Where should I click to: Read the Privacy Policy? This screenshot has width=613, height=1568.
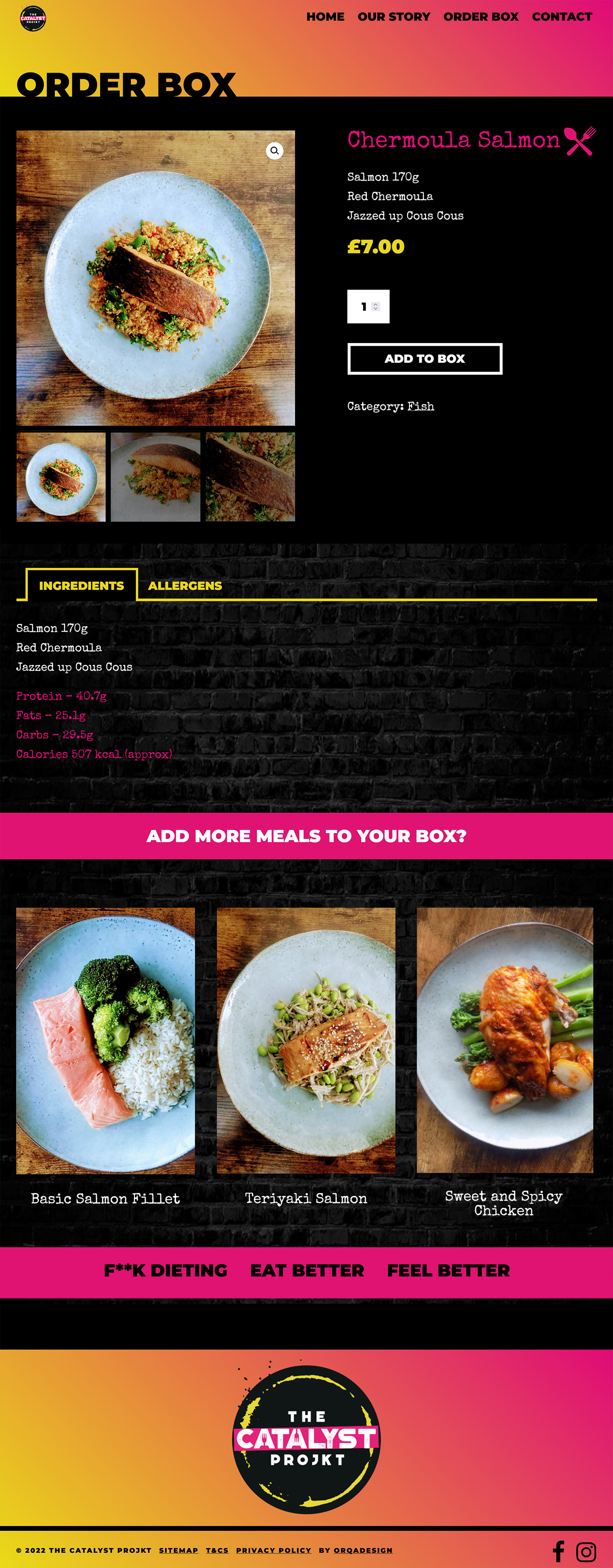click(273, 1550)
